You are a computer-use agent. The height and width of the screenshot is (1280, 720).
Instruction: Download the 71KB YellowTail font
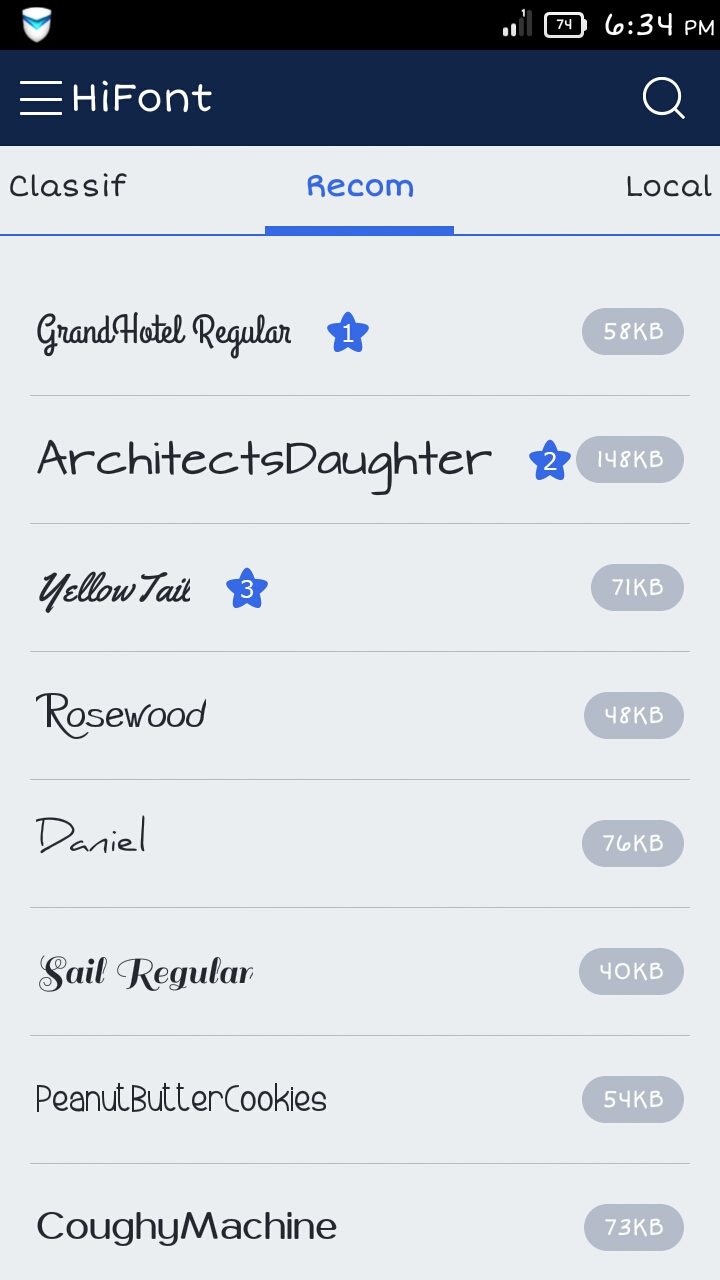pos(637,588)
